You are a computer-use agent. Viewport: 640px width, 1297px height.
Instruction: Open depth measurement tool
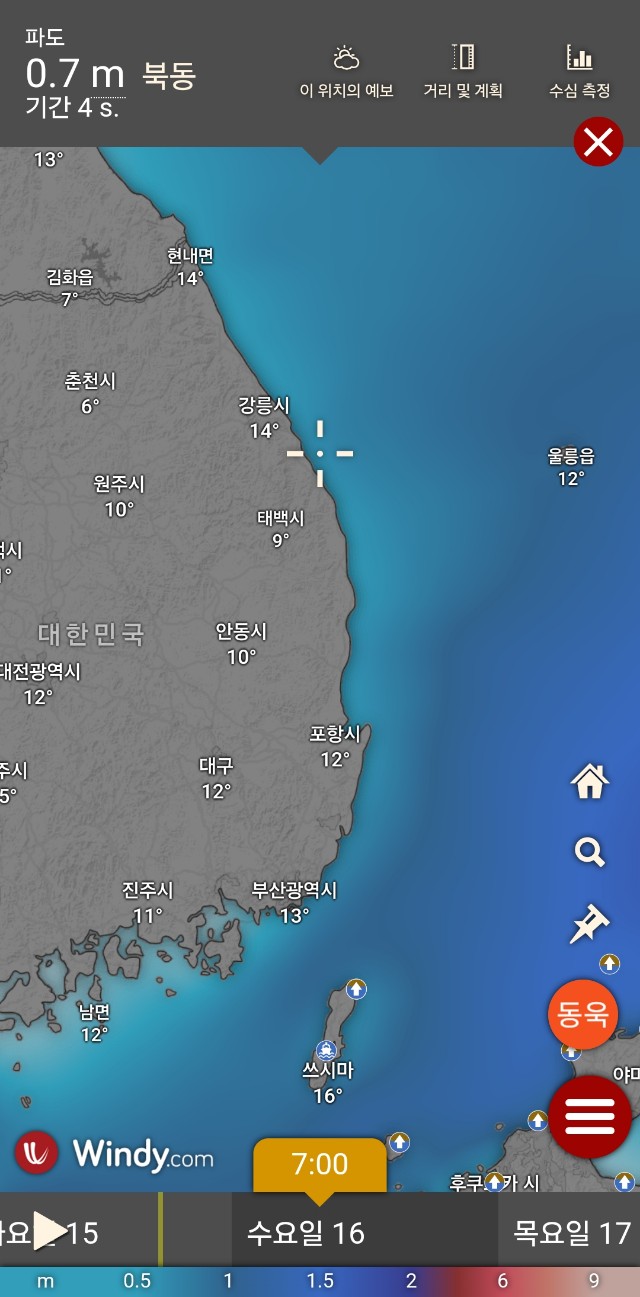tap(579, 71)
